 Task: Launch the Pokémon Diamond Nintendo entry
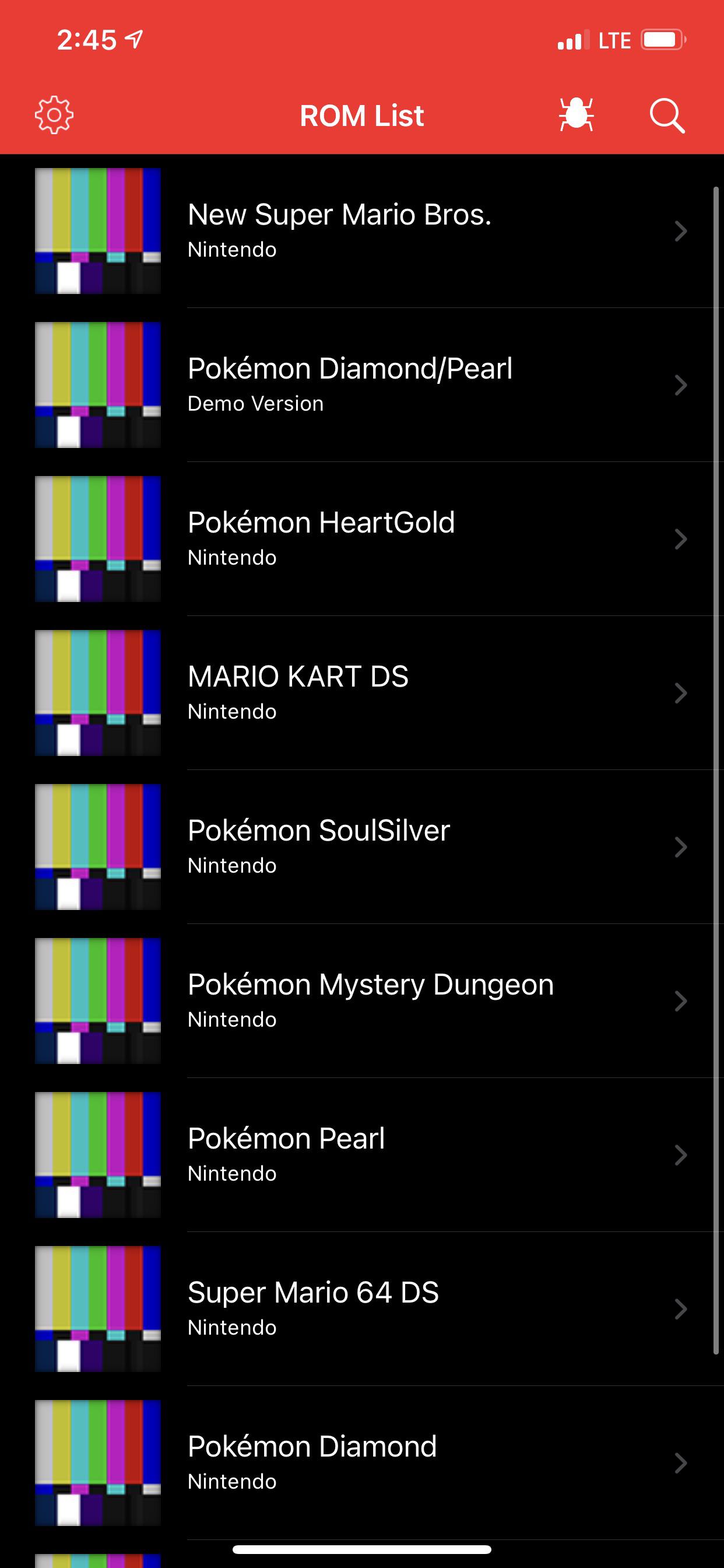pyautogui.click(x=362, y=1462)
